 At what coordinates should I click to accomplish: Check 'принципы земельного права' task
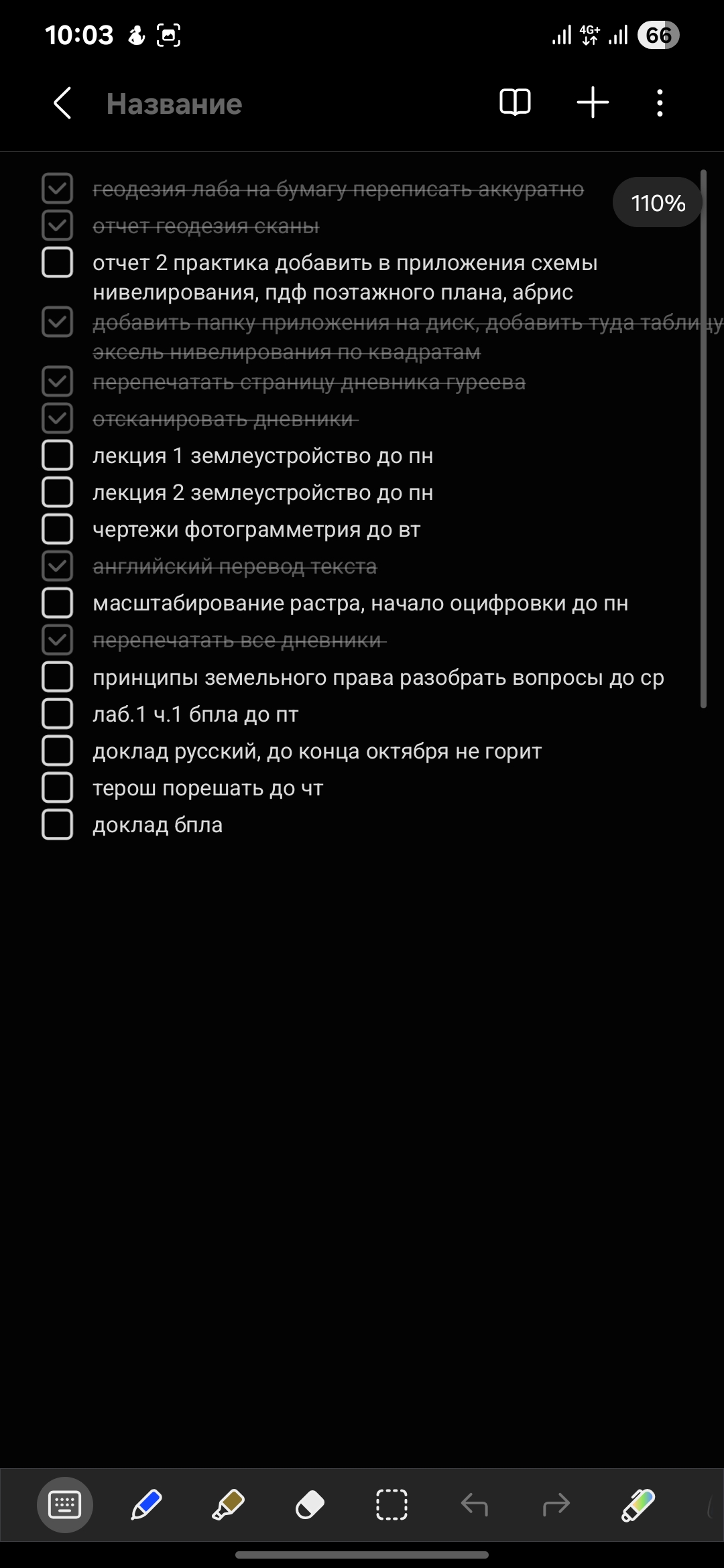pos(58,677)
